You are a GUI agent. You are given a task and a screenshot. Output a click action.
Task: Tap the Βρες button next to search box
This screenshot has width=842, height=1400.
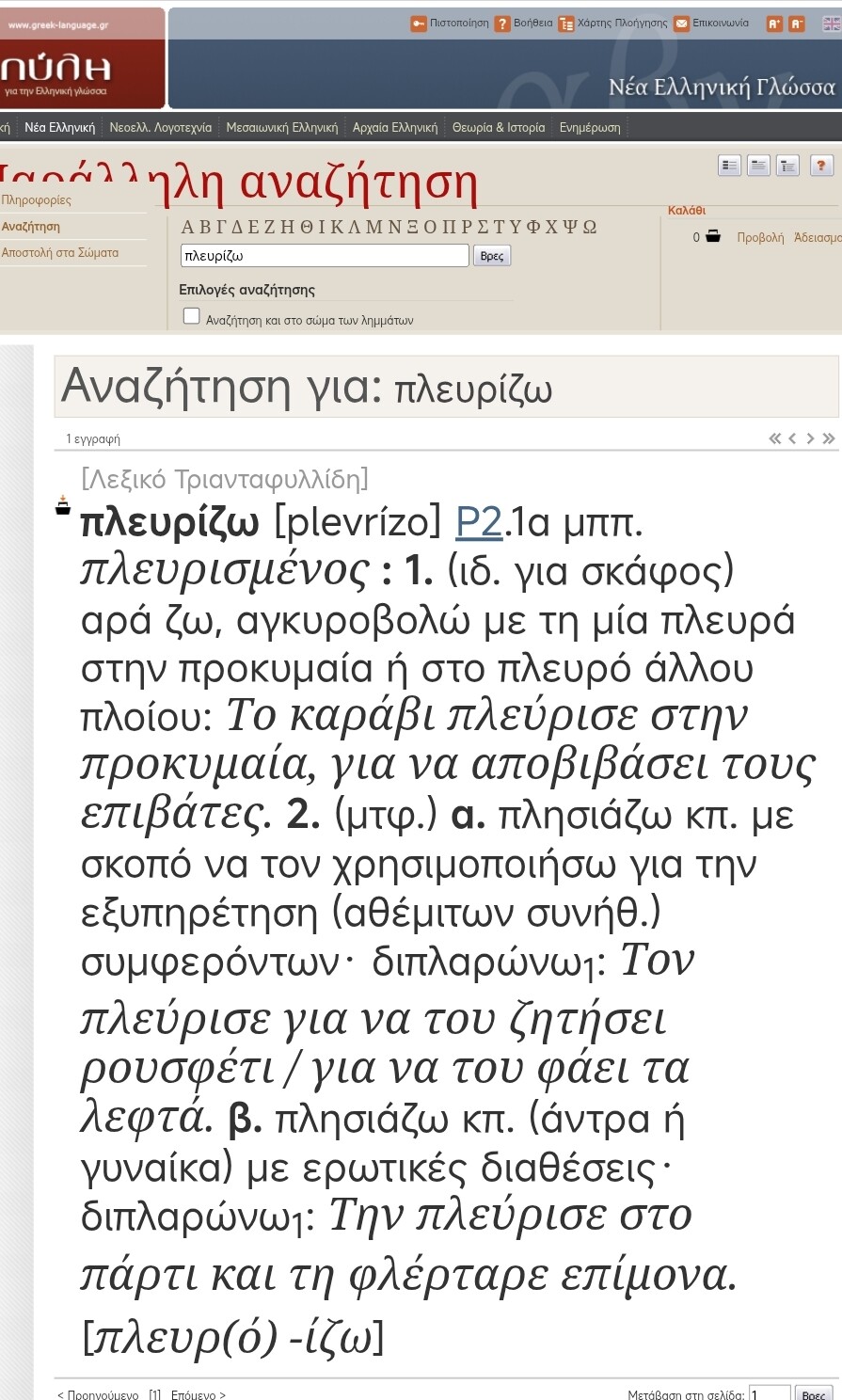pos(492,256)
